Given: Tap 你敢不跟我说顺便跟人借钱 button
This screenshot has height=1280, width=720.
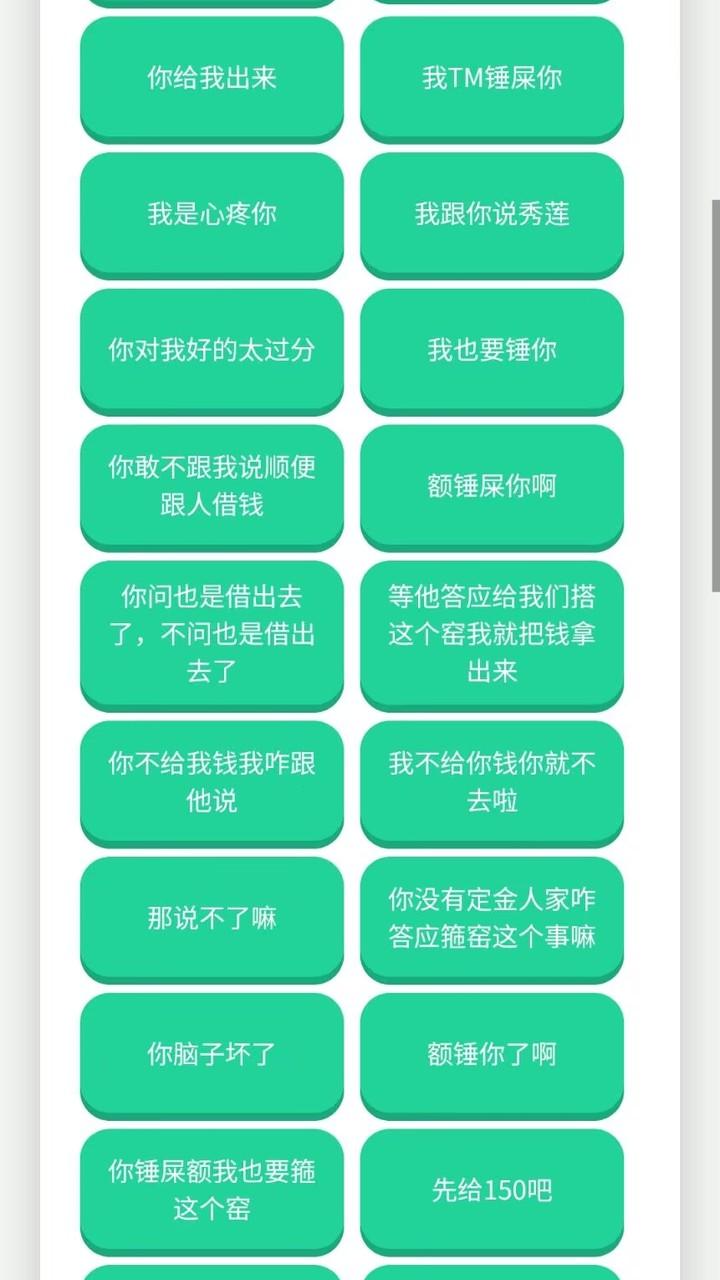Looking at the screenshot, I should (212, 486).
